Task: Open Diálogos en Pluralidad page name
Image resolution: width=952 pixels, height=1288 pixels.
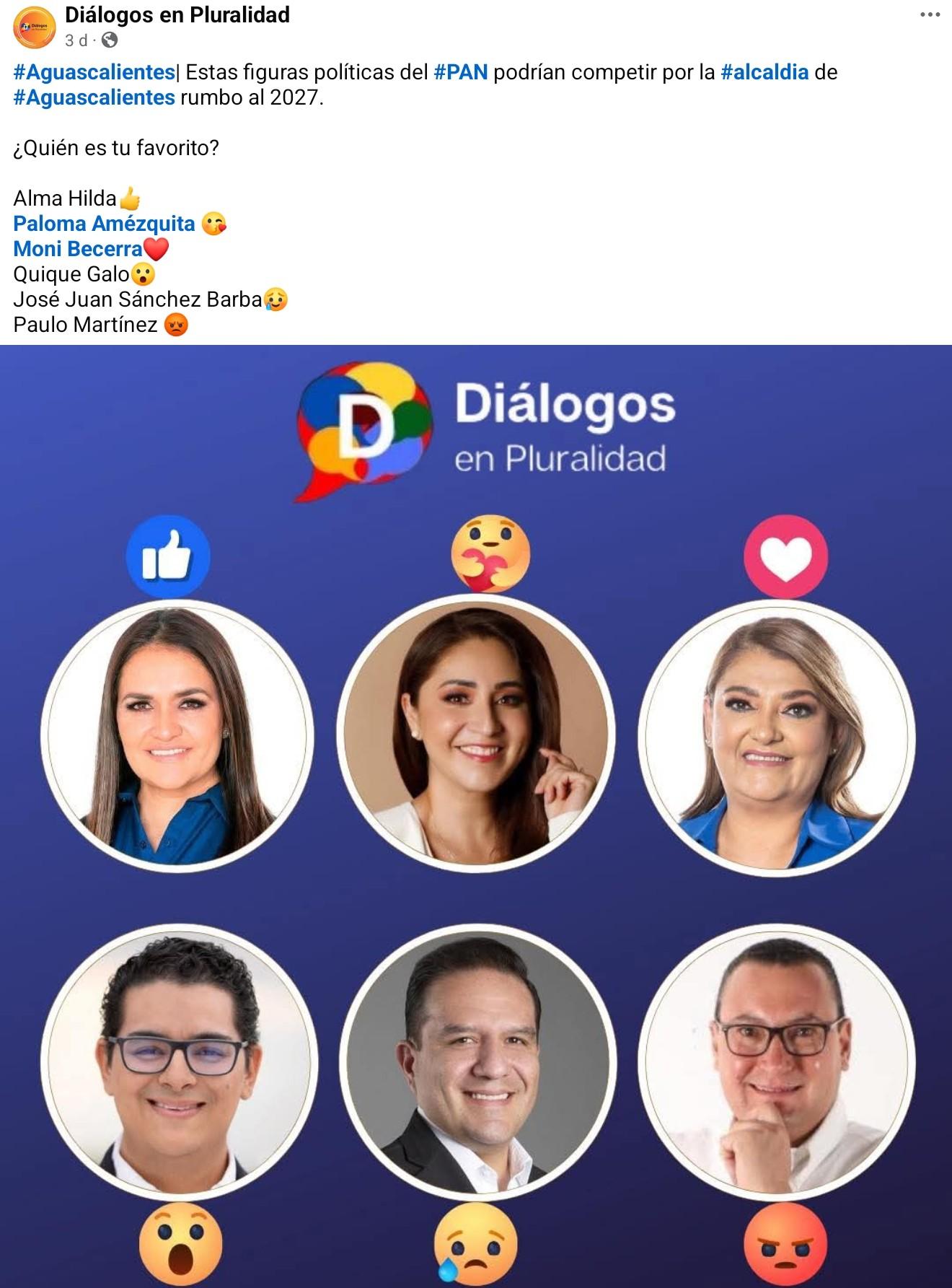Action: 177,14
